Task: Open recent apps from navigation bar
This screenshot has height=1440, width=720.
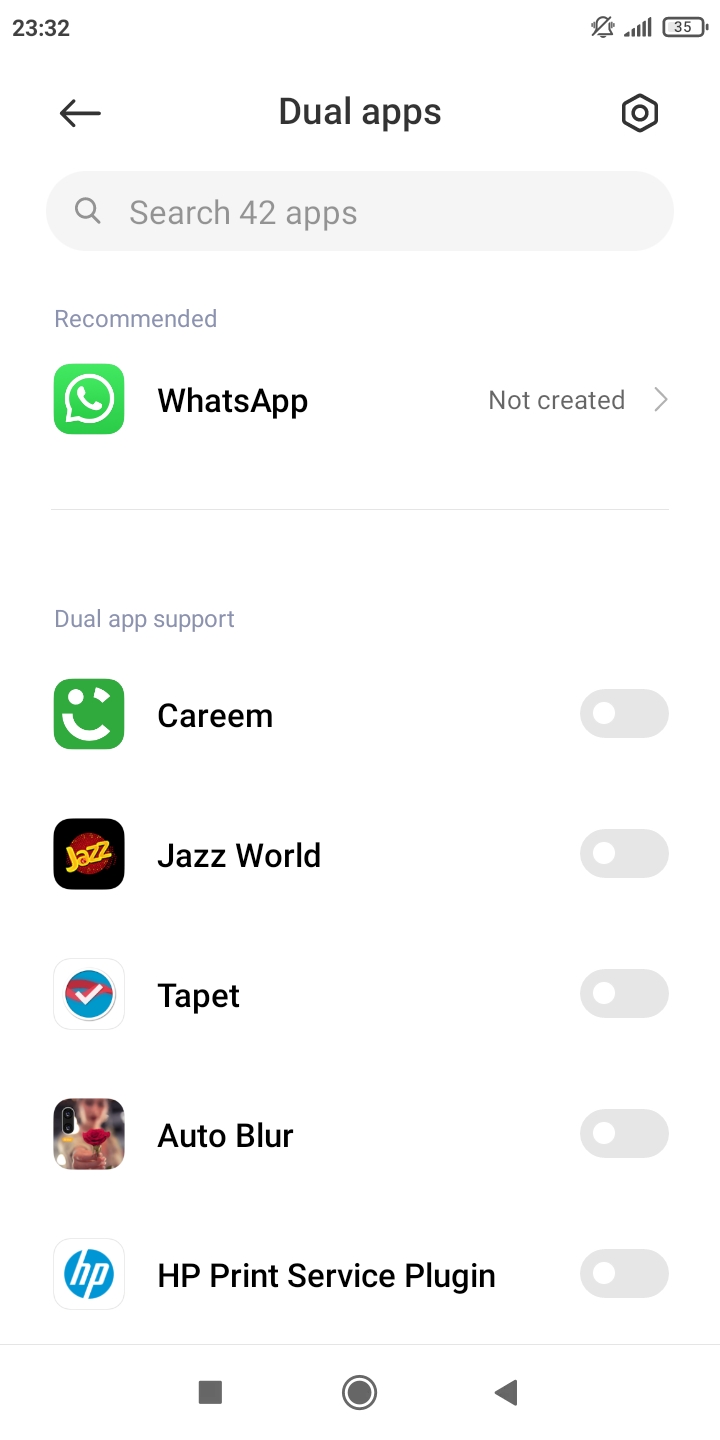Action: coord(210,1392)
